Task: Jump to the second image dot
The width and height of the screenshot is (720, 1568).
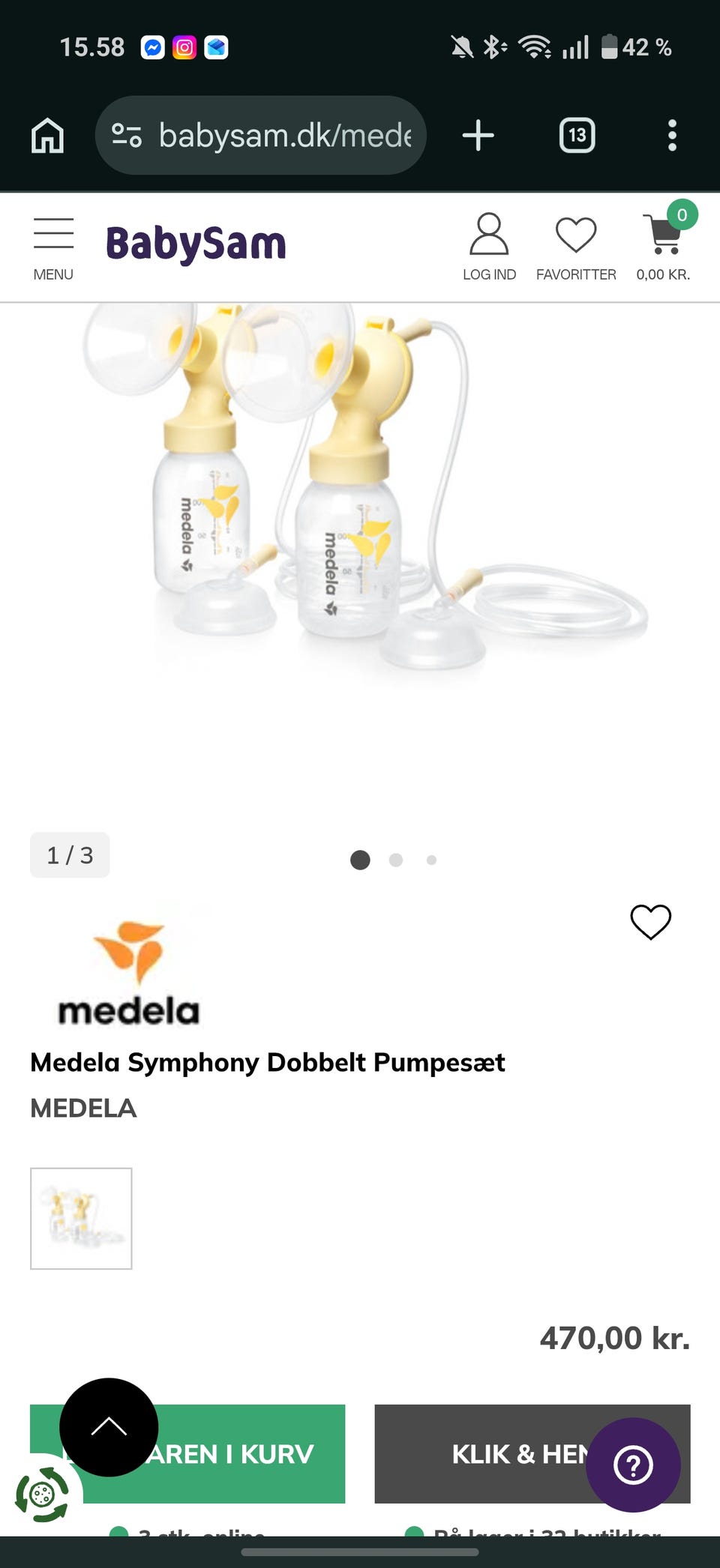Action: coord(396,860)
